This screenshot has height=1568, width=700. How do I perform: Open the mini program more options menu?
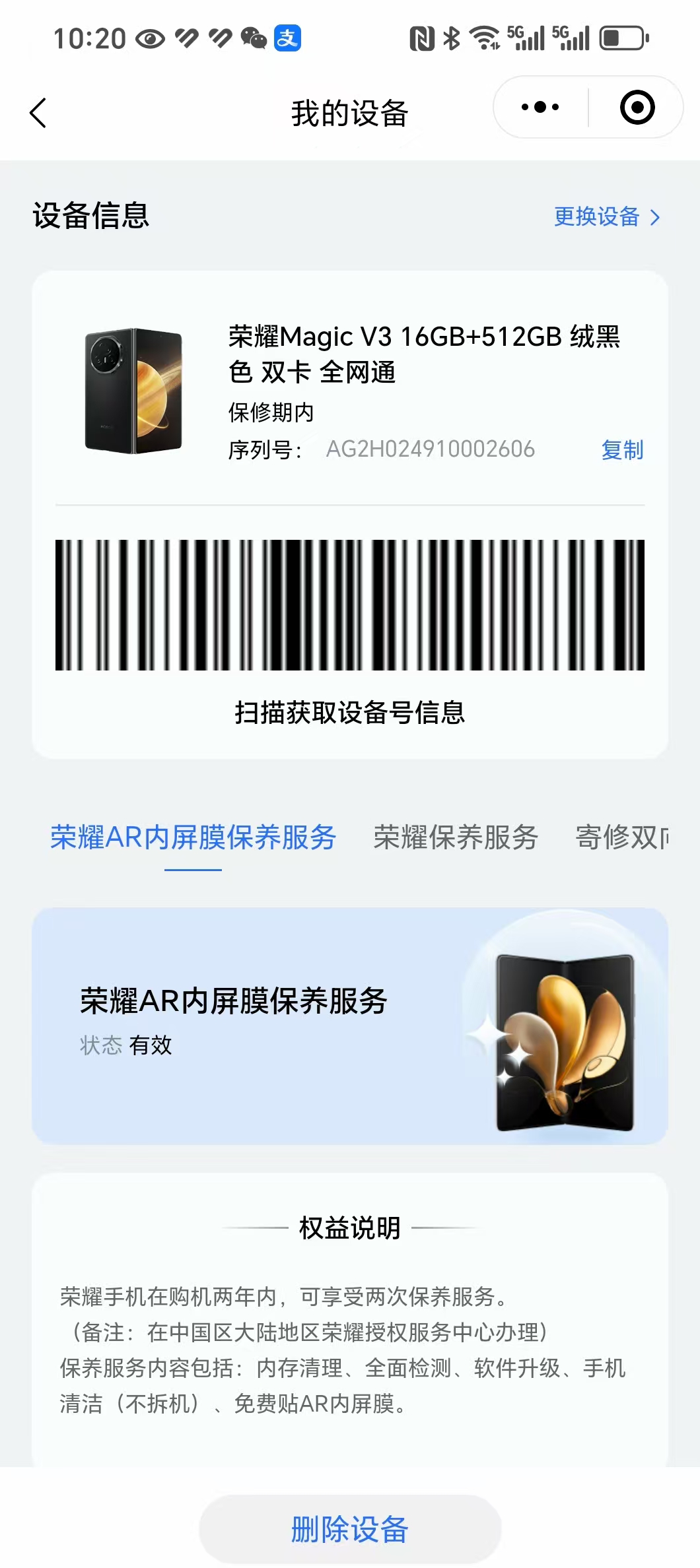[540, 108]
